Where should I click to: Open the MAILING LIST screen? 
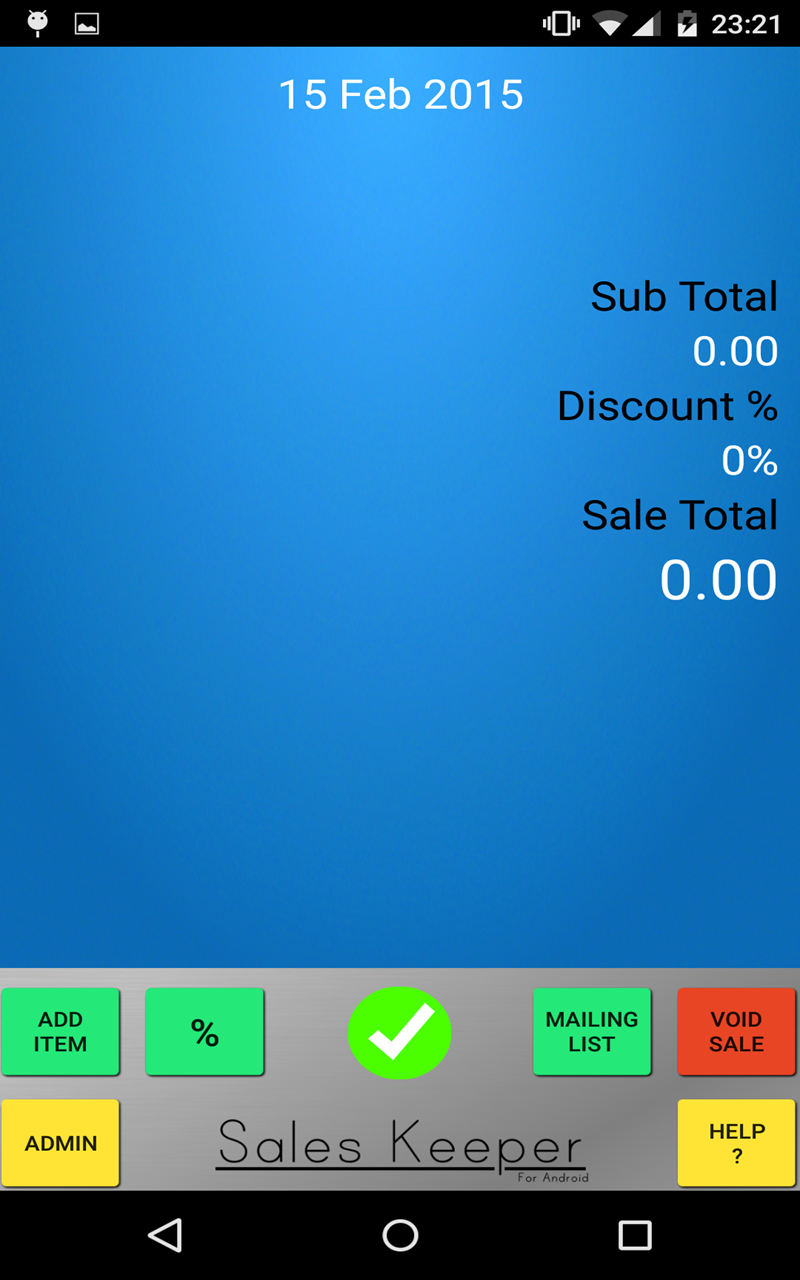(x=592, y=1032)
